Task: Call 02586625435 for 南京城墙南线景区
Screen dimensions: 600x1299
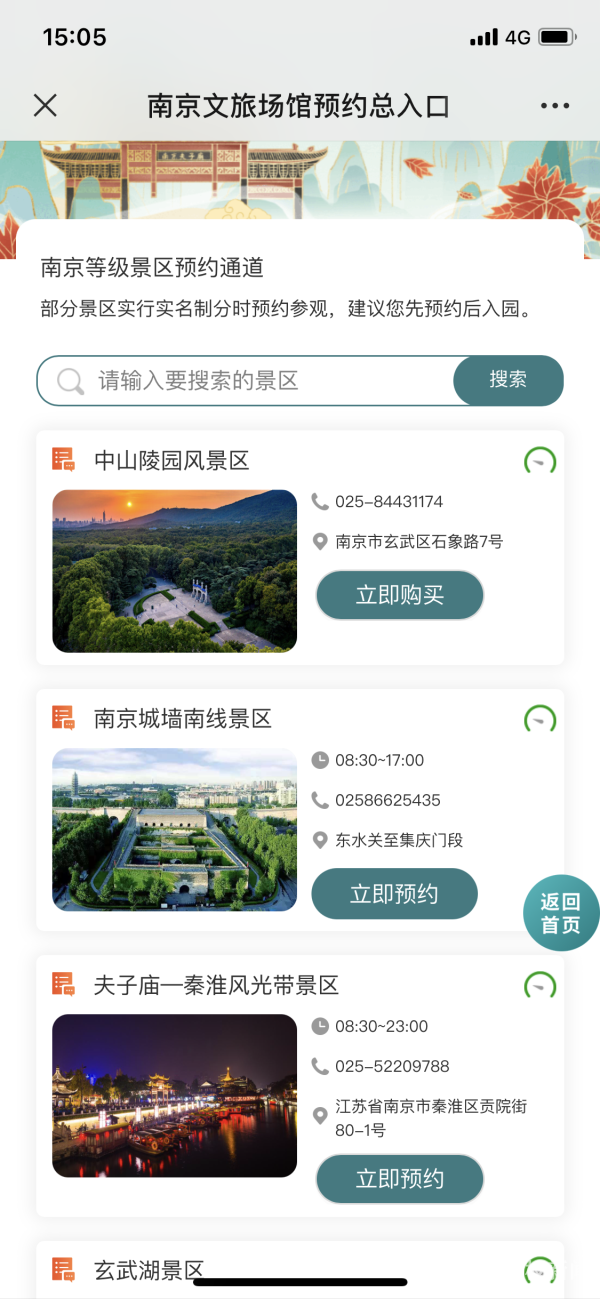Action: pyautogui.click(x=387, y=800)
